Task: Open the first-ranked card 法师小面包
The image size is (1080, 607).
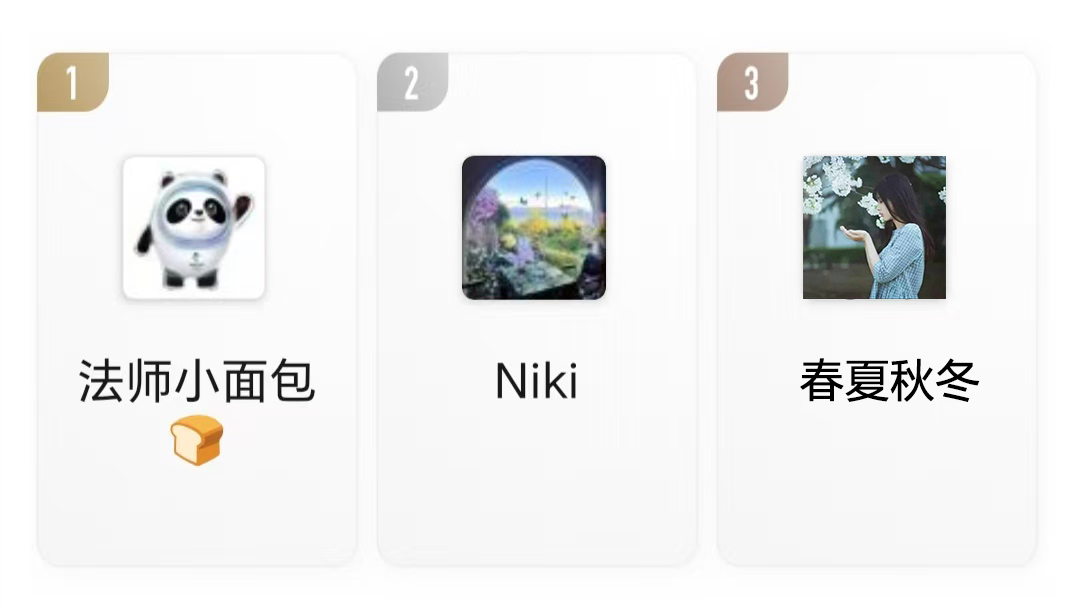Action: click(x=197, y=310)
